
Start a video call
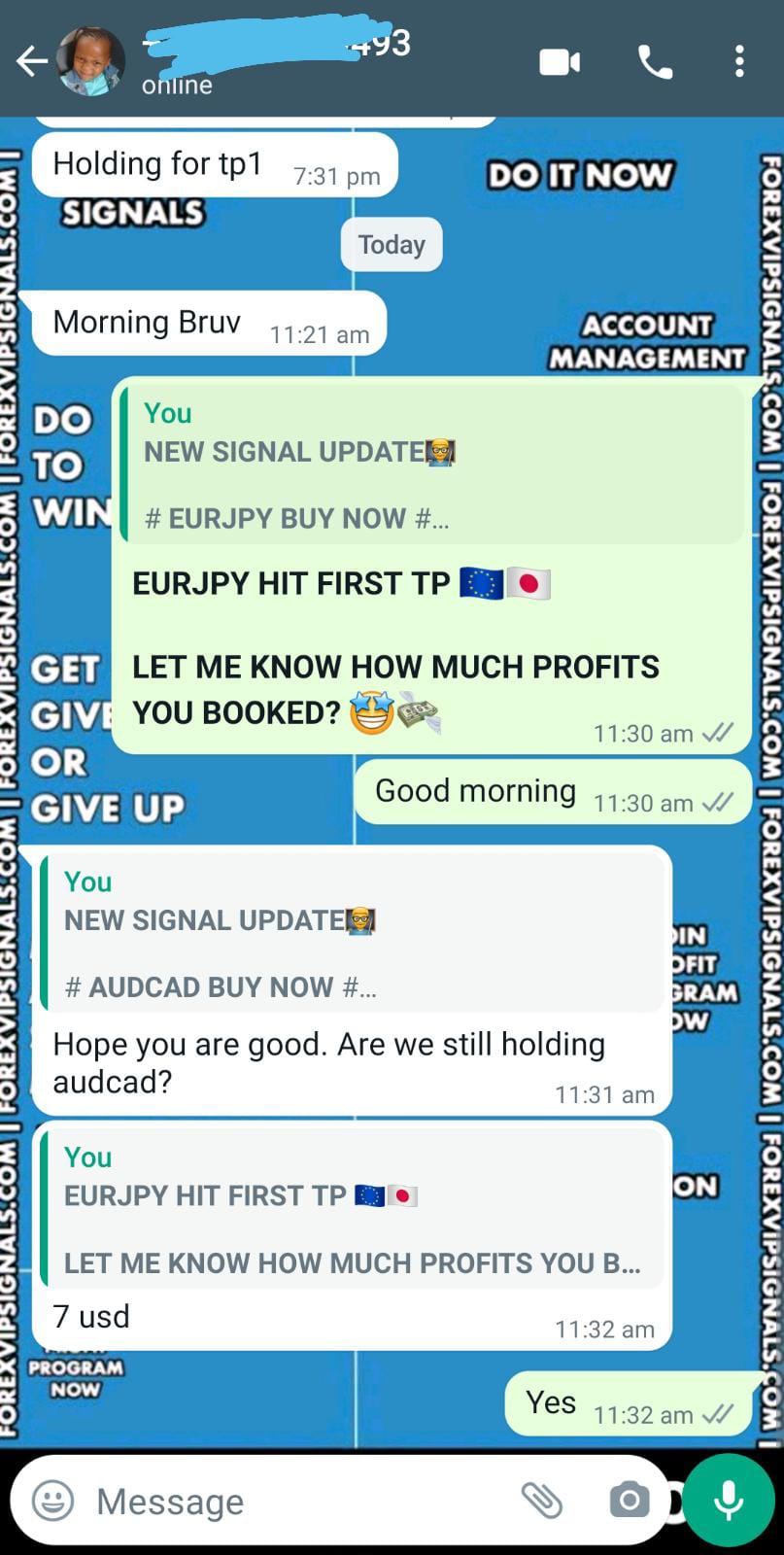[x=560, y=62]
